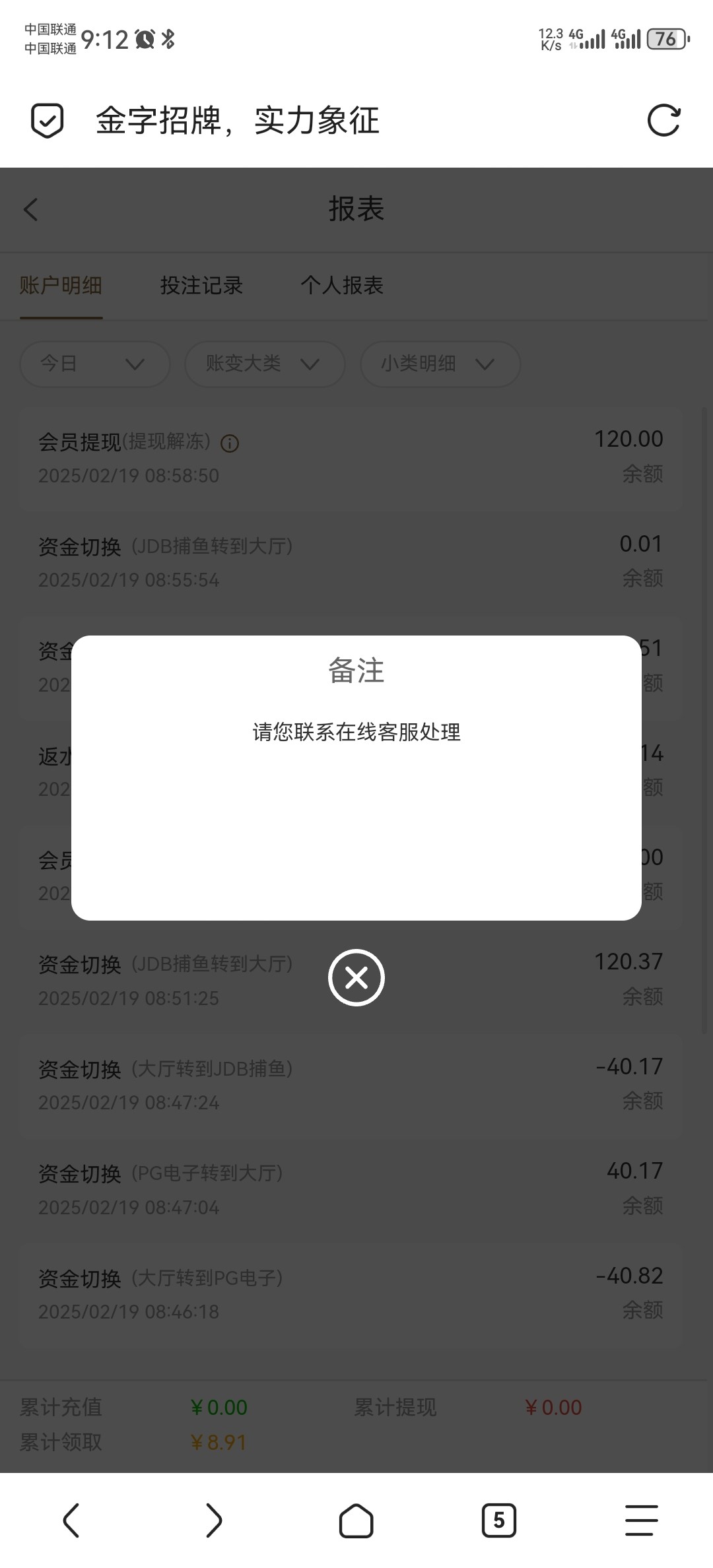Viewport: 713px width, 1568px height.
Task: Go back from the 报表 page
Action: (31, 210)
